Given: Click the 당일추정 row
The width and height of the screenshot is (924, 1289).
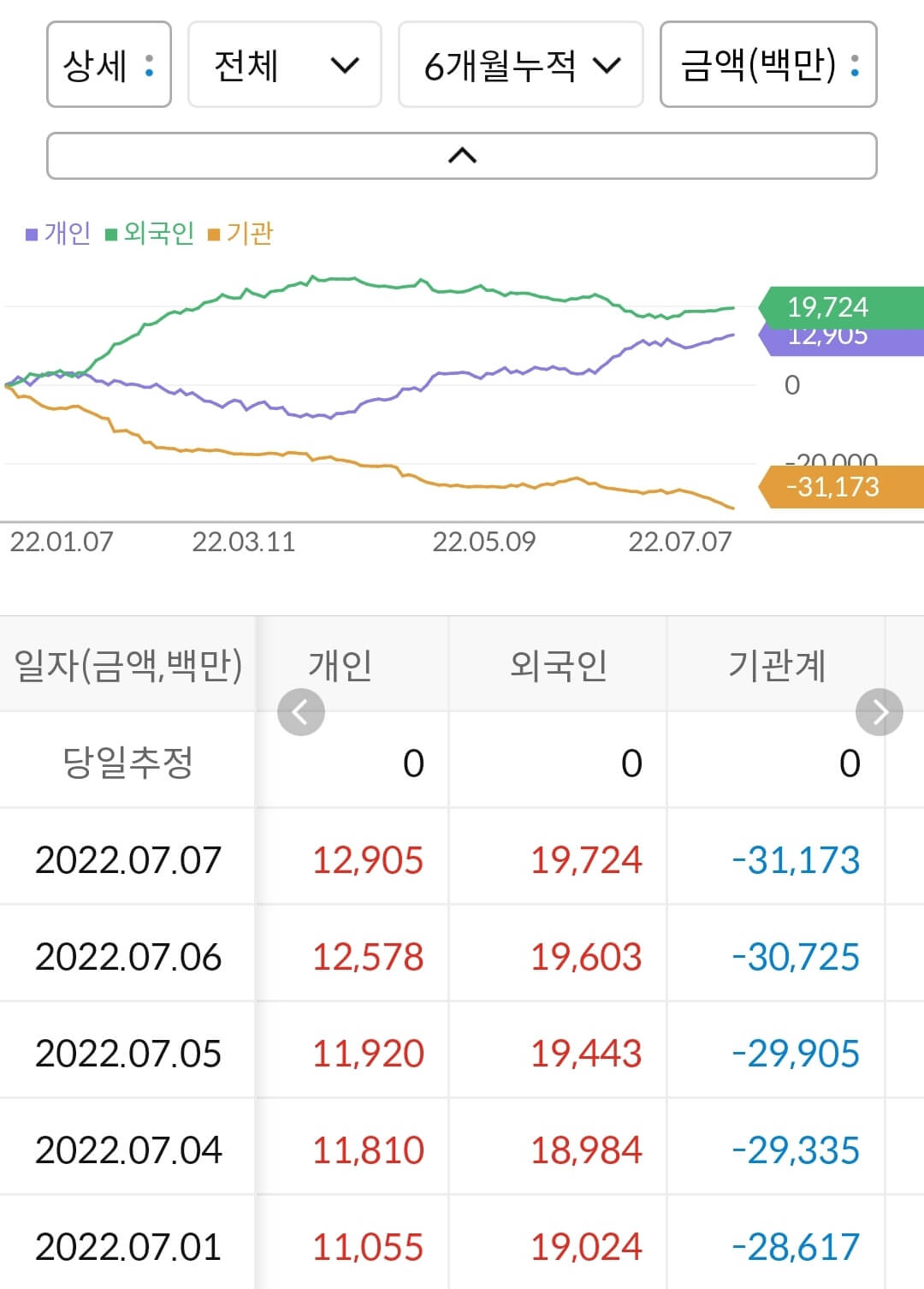Looking at the screenshot, I should [127, 762].
